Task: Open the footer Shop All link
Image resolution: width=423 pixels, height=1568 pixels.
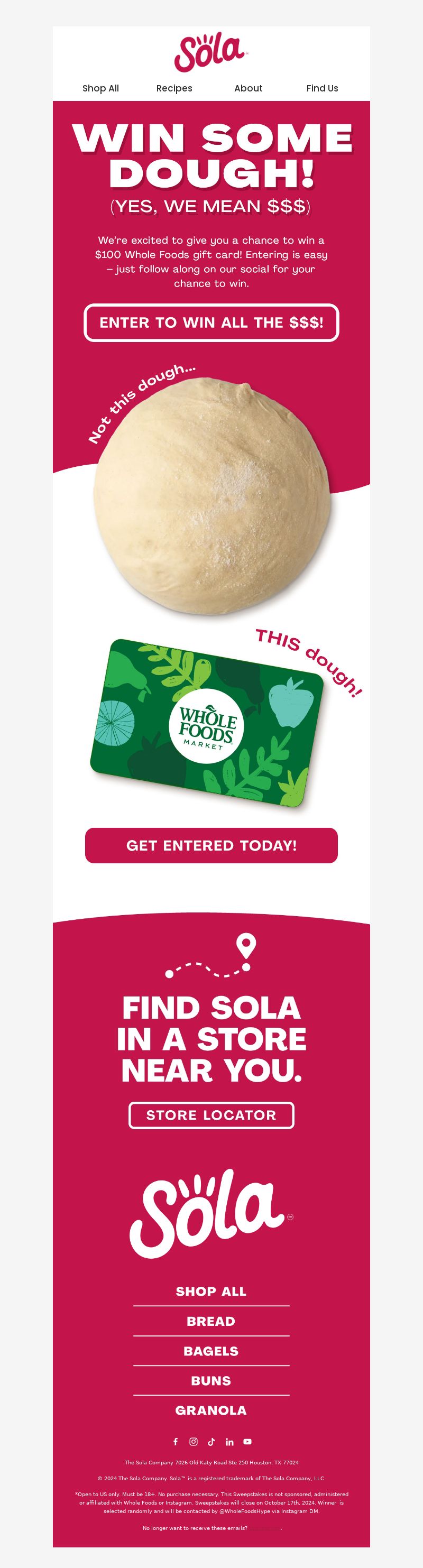Action: (211, 1292)
